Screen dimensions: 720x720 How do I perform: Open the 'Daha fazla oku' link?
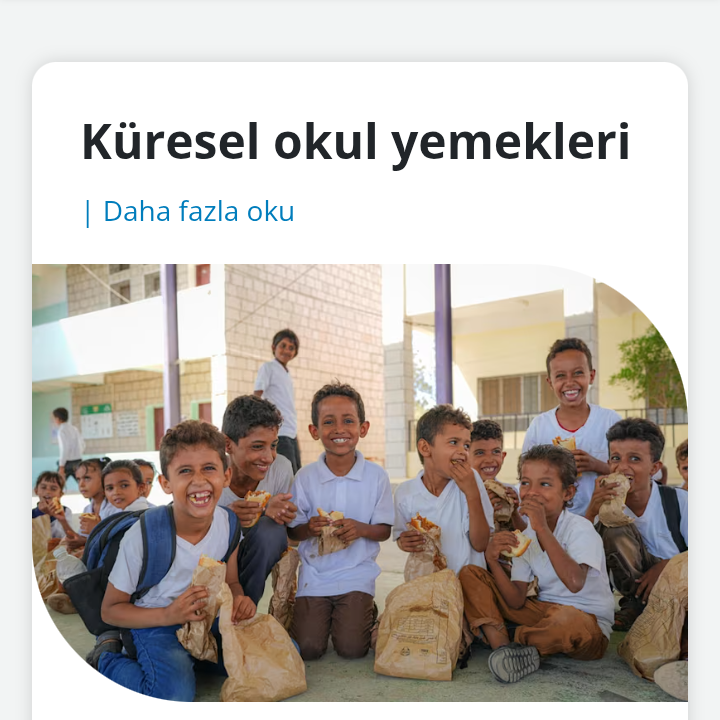pyautogui.click(x=198, y=212)
